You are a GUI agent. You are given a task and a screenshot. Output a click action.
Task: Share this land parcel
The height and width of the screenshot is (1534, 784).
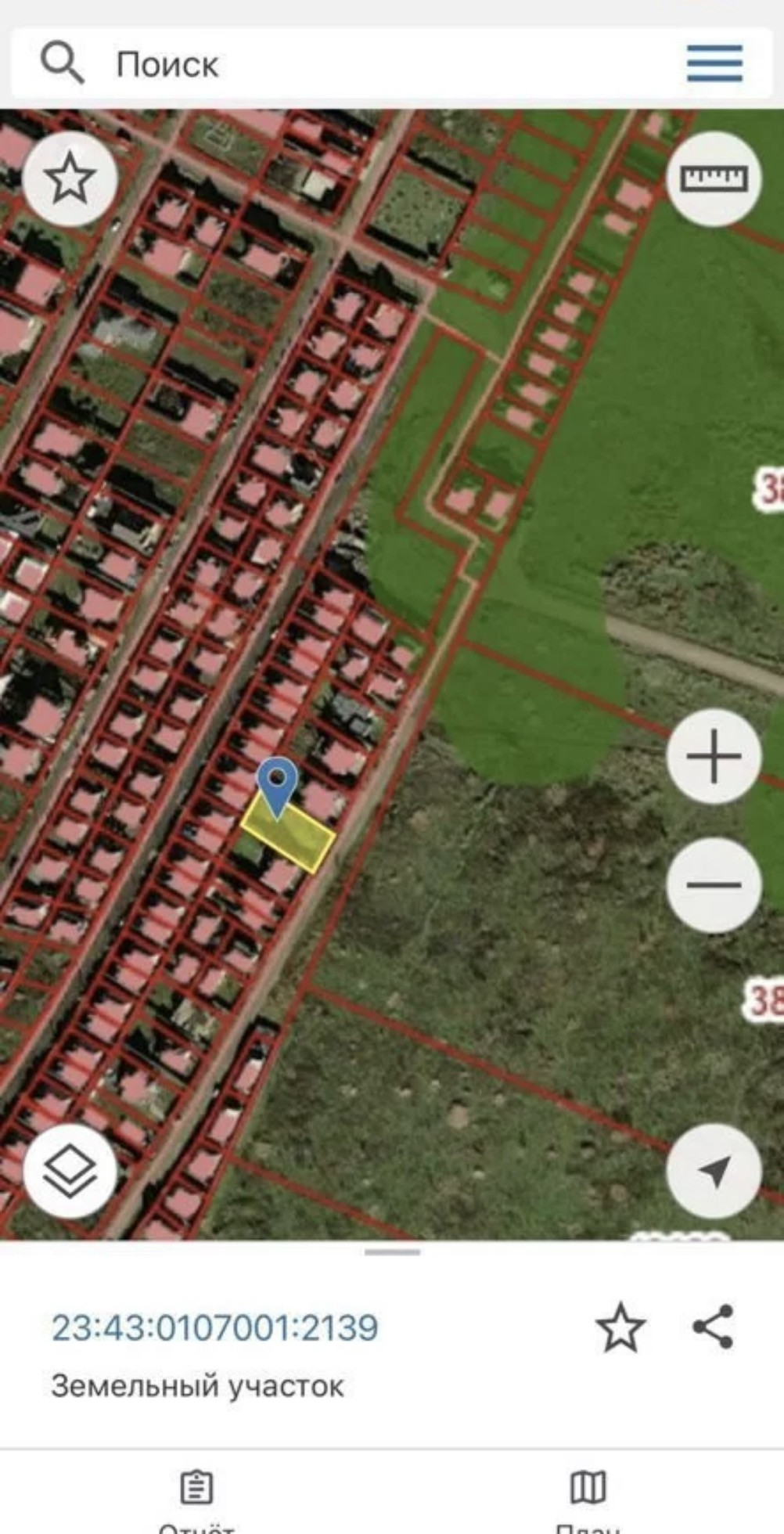[x=714, y=1327]
